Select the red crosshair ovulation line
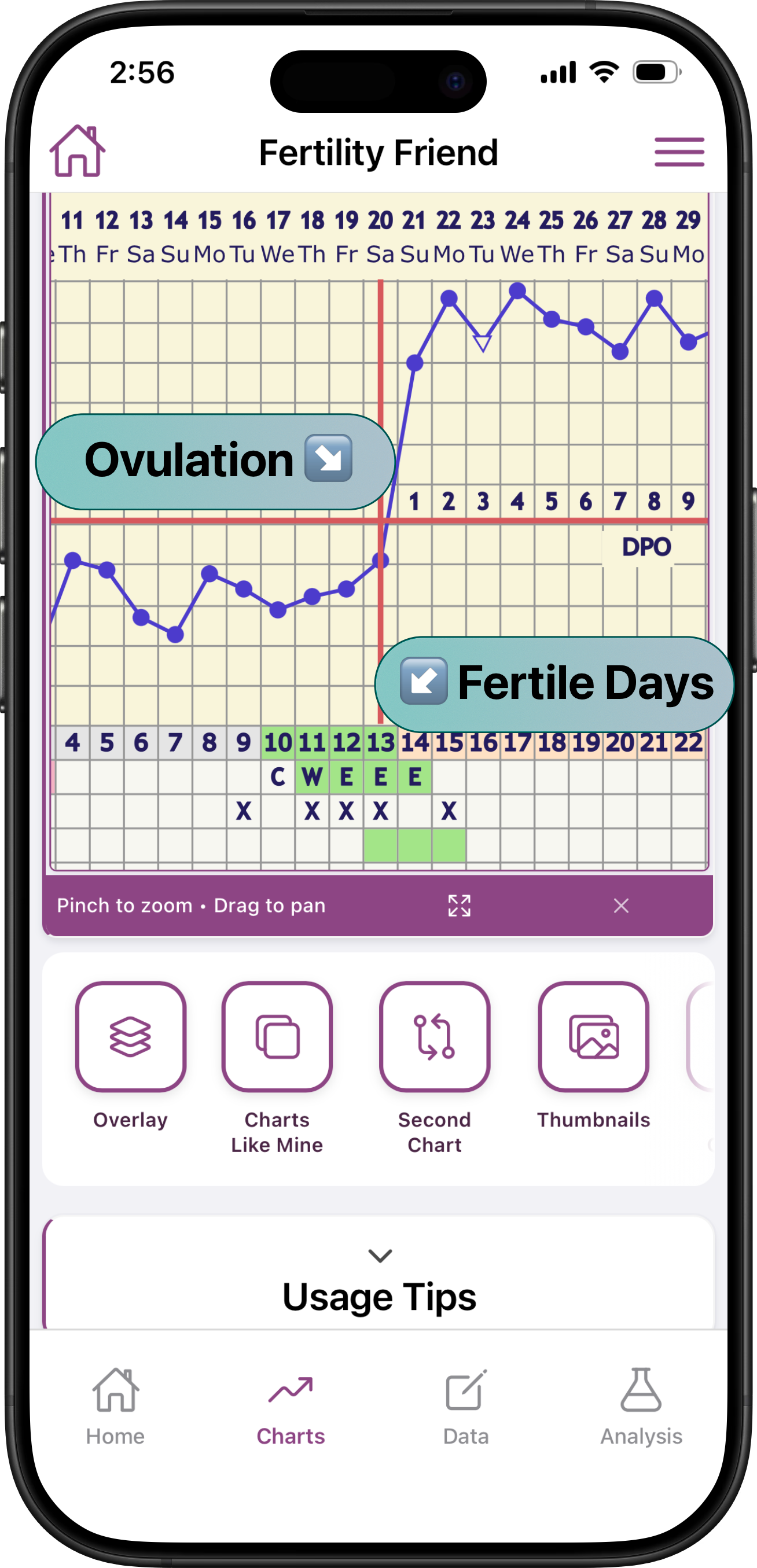 tap(381, 520)
